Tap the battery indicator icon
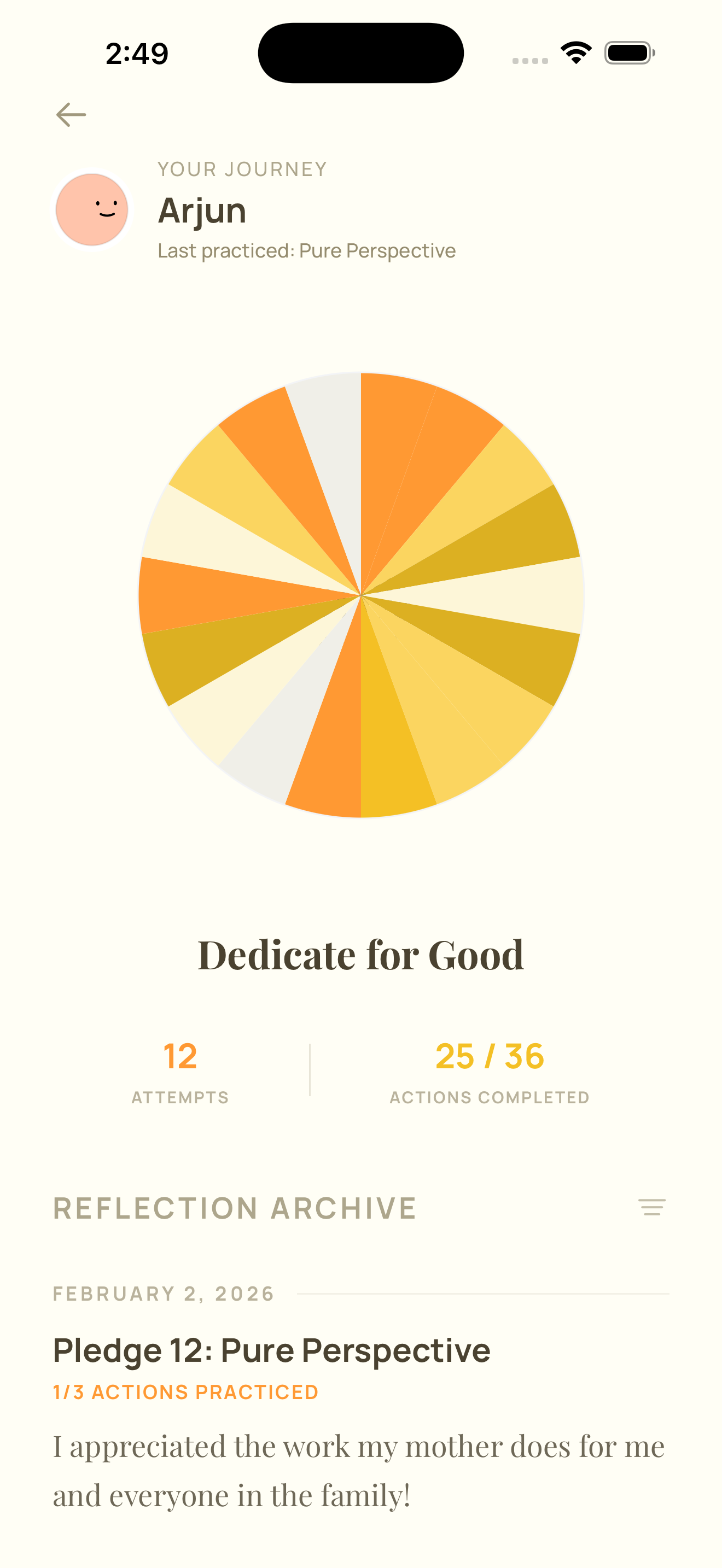 (627, 52)
